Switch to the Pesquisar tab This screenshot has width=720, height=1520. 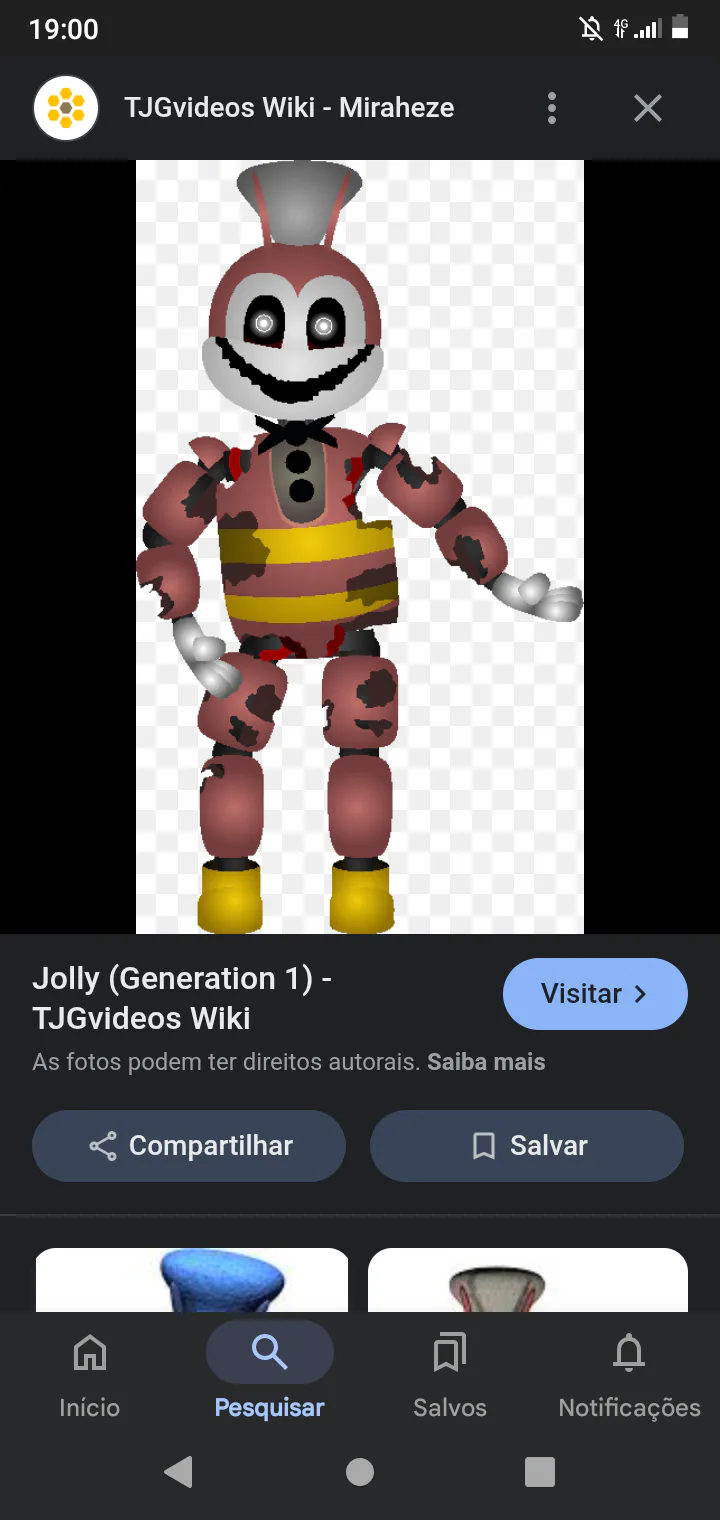(270, 1377)
